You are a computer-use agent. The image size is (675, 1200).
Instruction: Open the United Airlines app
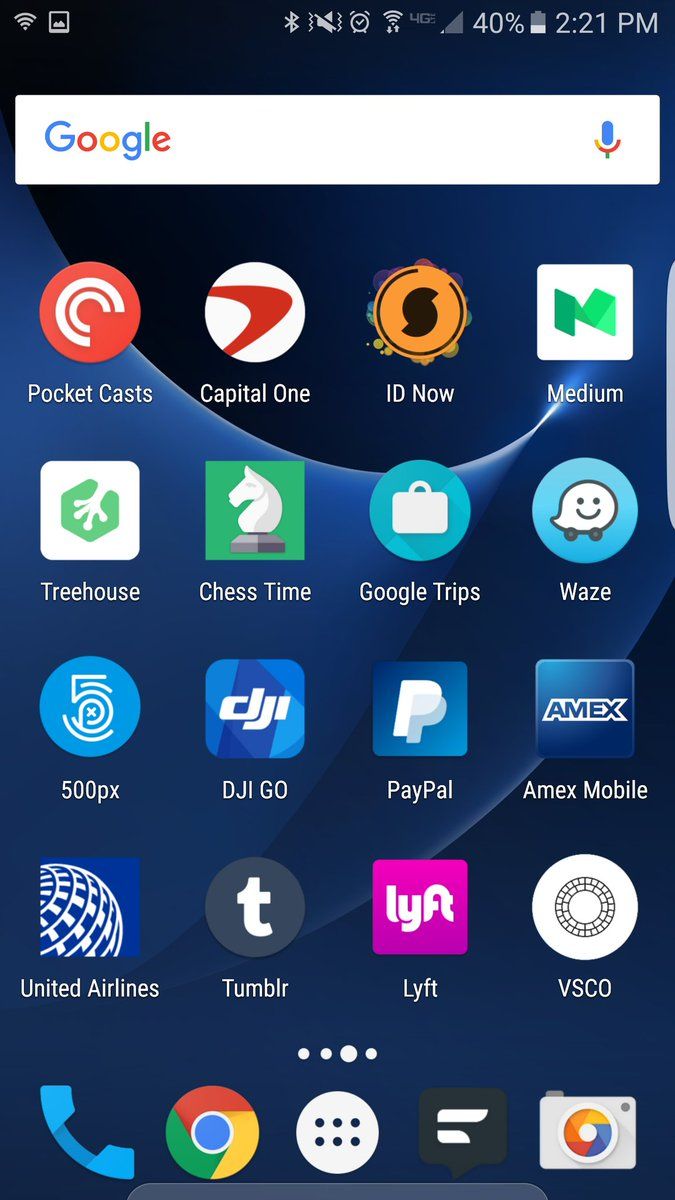90,907
